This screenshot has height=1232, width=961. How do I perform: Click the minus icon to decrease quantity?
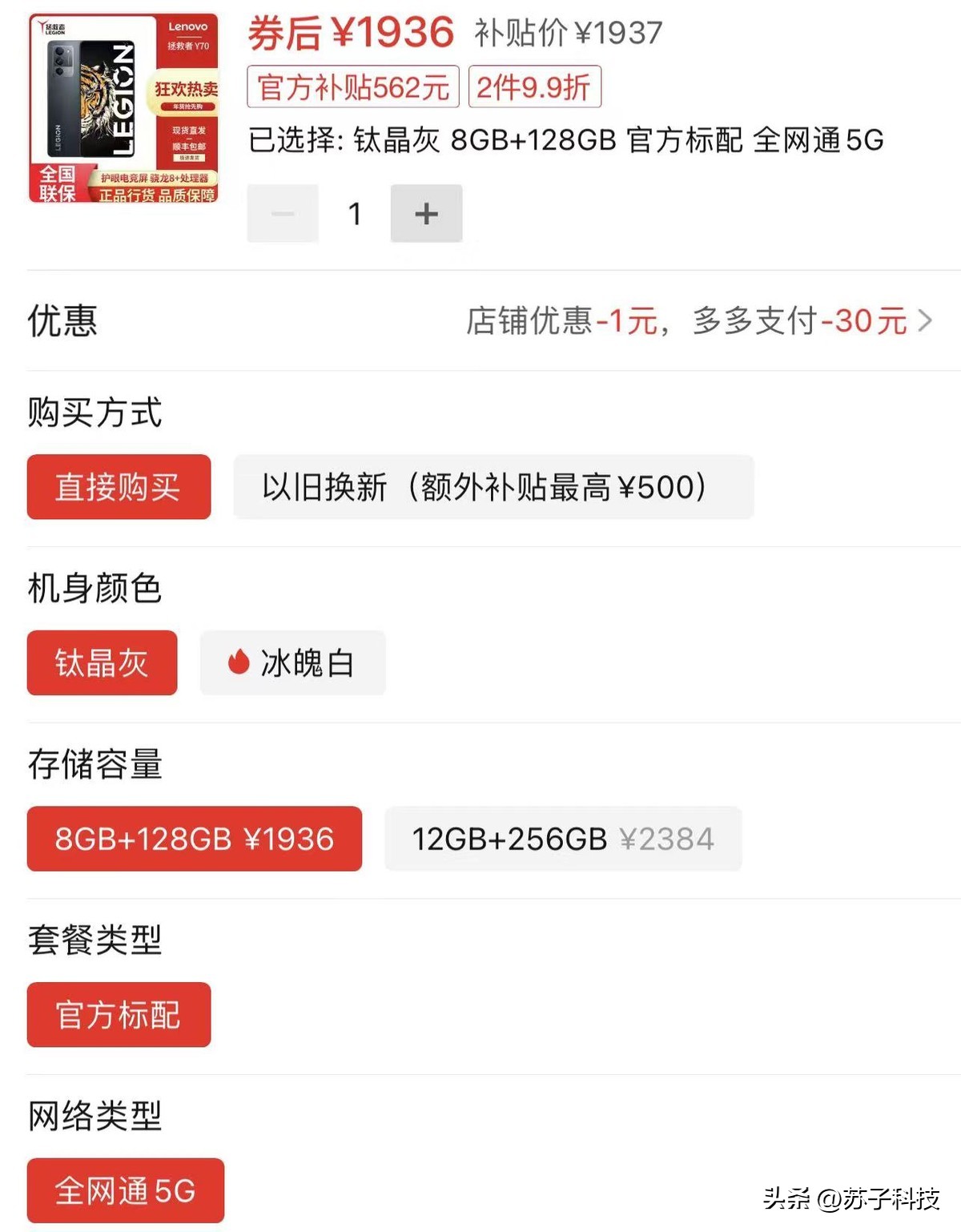pos(282,213)
